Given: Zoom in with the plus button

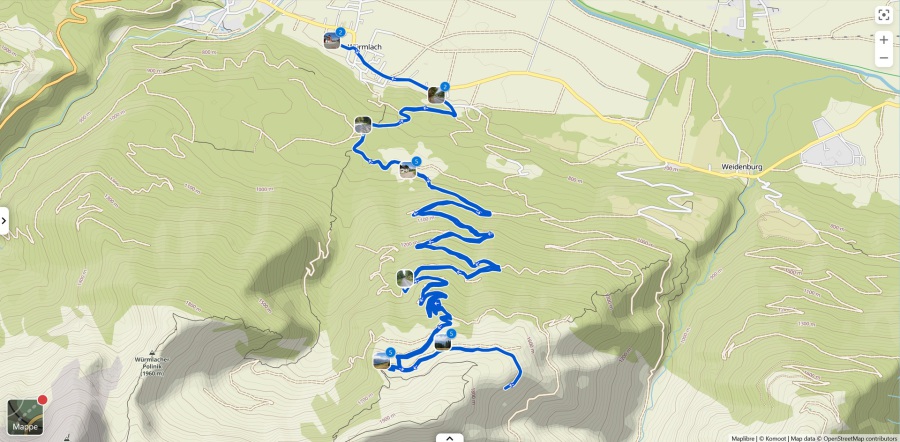Looking at the screenshot, I should pyautogui.click(x=883, y=40).
